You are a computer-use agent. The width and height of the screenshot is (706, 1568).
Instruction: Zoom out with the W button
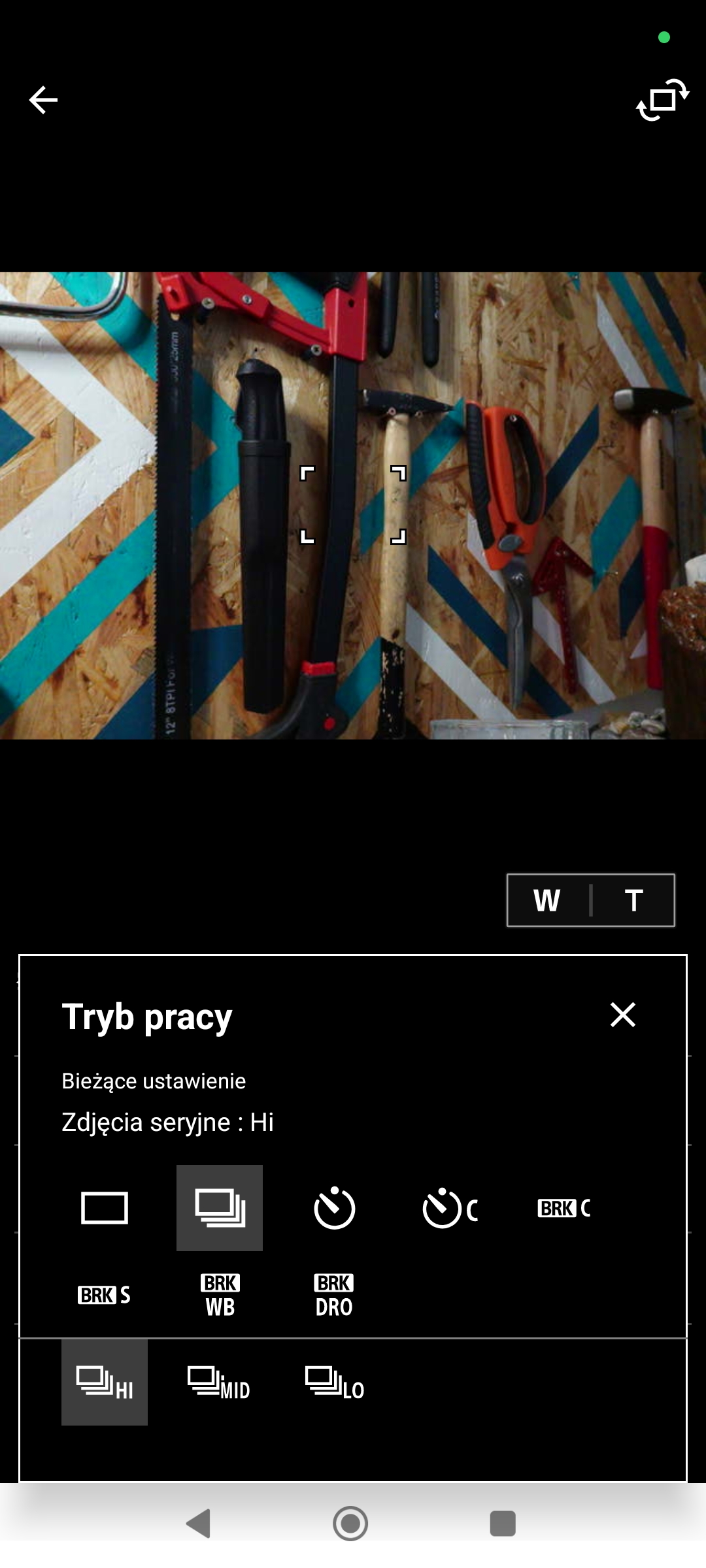(548, 900)
